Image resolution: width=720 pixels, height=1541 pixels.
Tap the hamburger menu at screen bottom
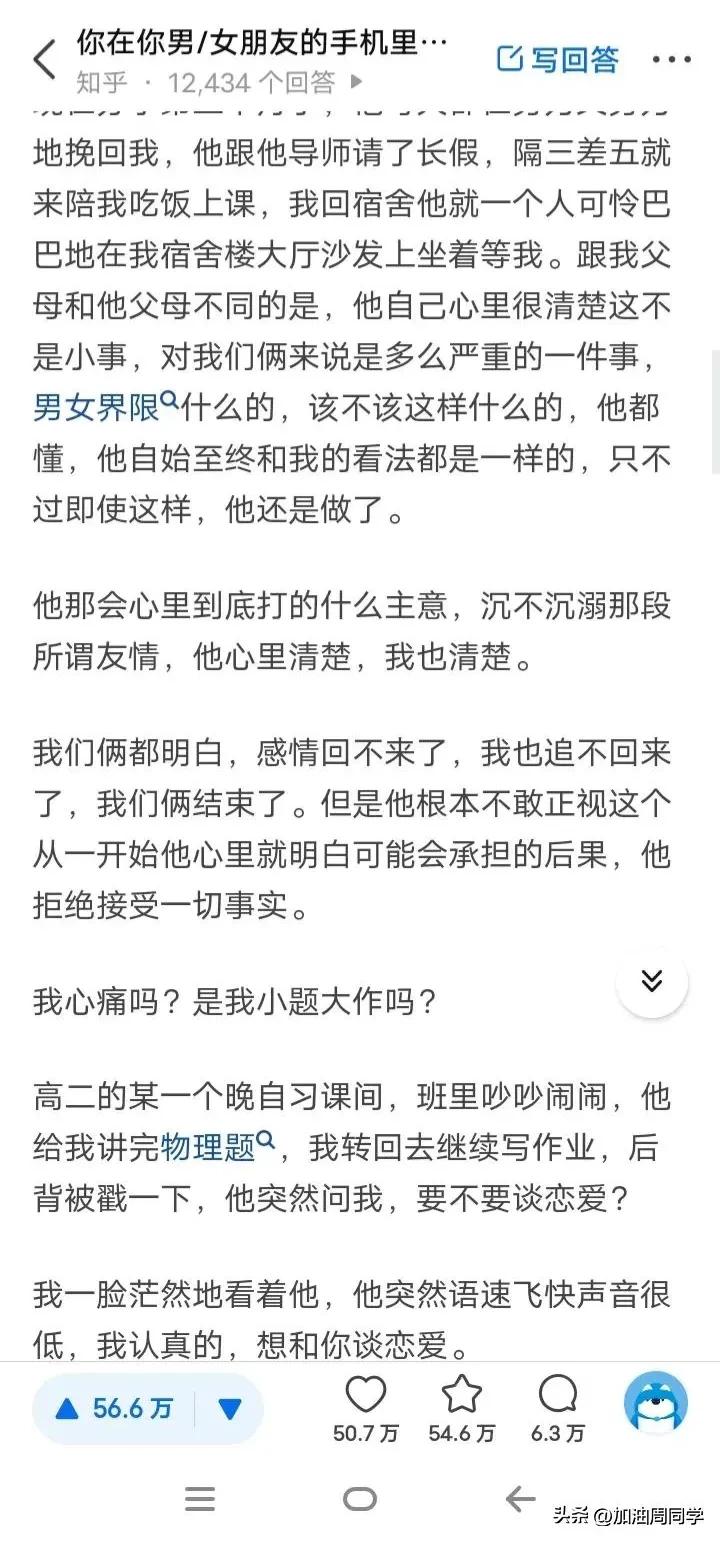click(200, 1499)
